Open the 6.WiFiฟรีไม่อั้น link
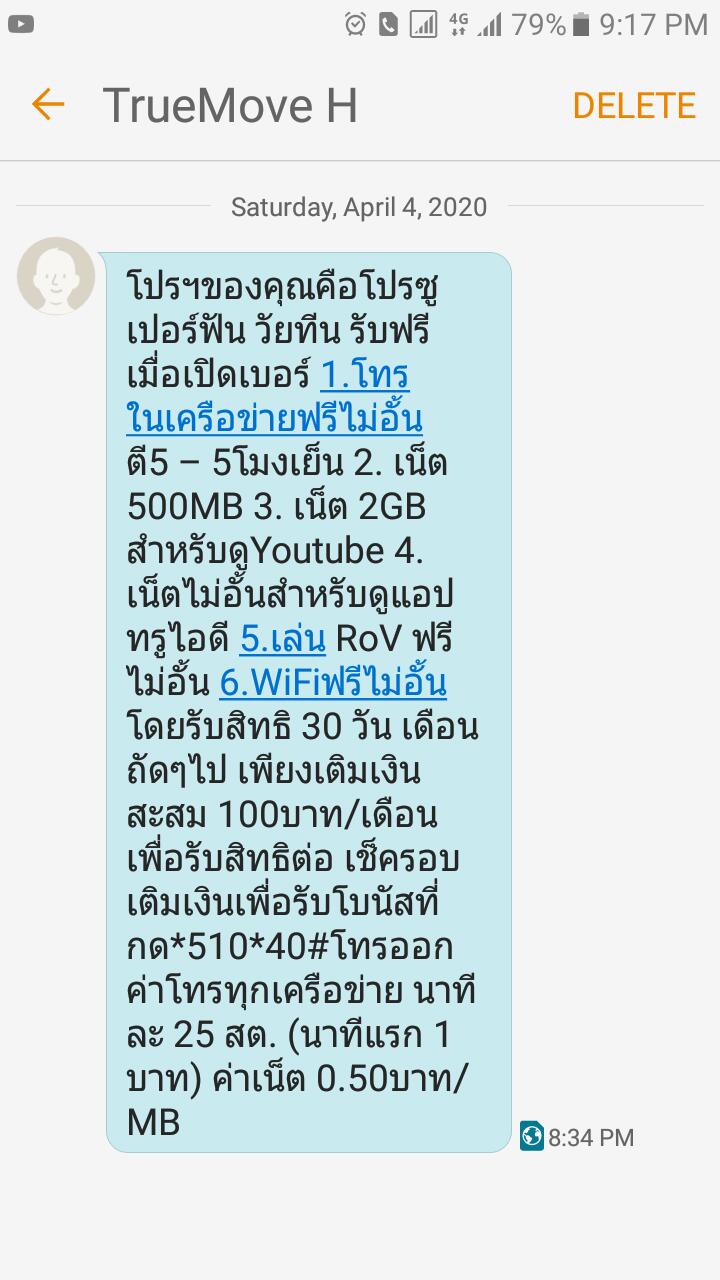The height and width of the screenshot is (1280, 720). pyautogui.click(x=333, y=683)
